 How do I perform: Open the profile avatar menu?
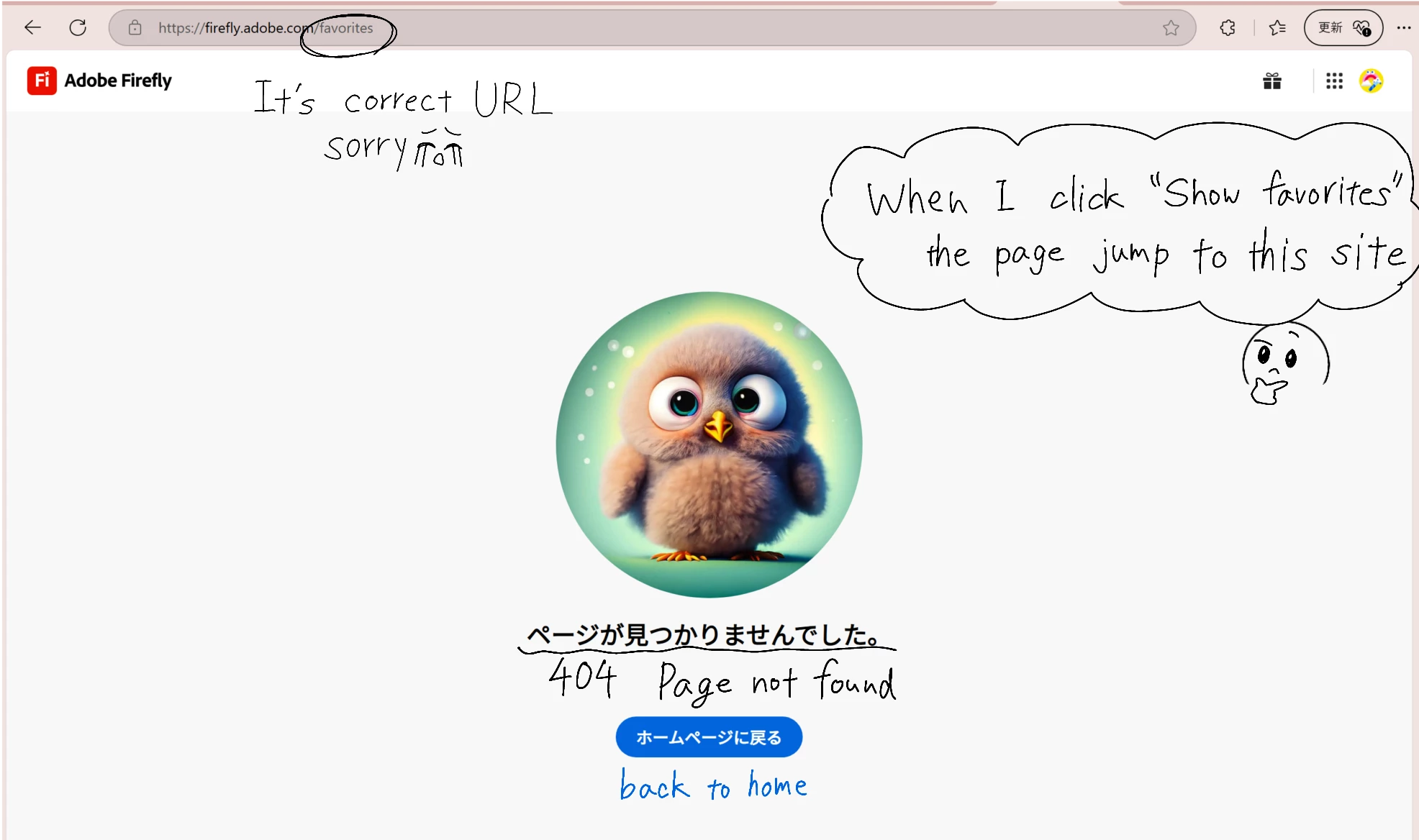1371,81
